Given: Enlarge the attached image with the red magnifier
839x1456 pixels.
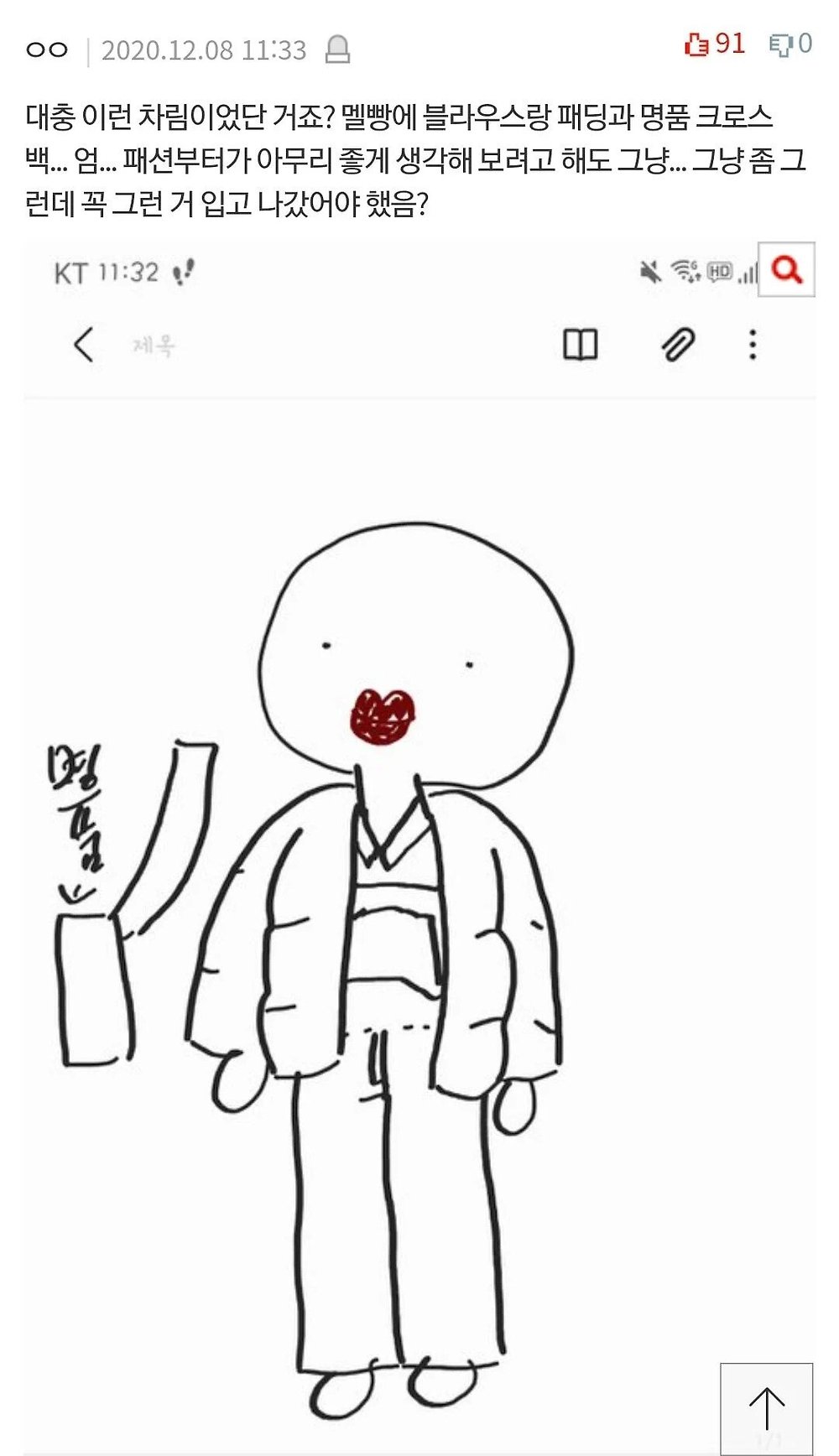Looking at the screenshot, I should point(786,269).
